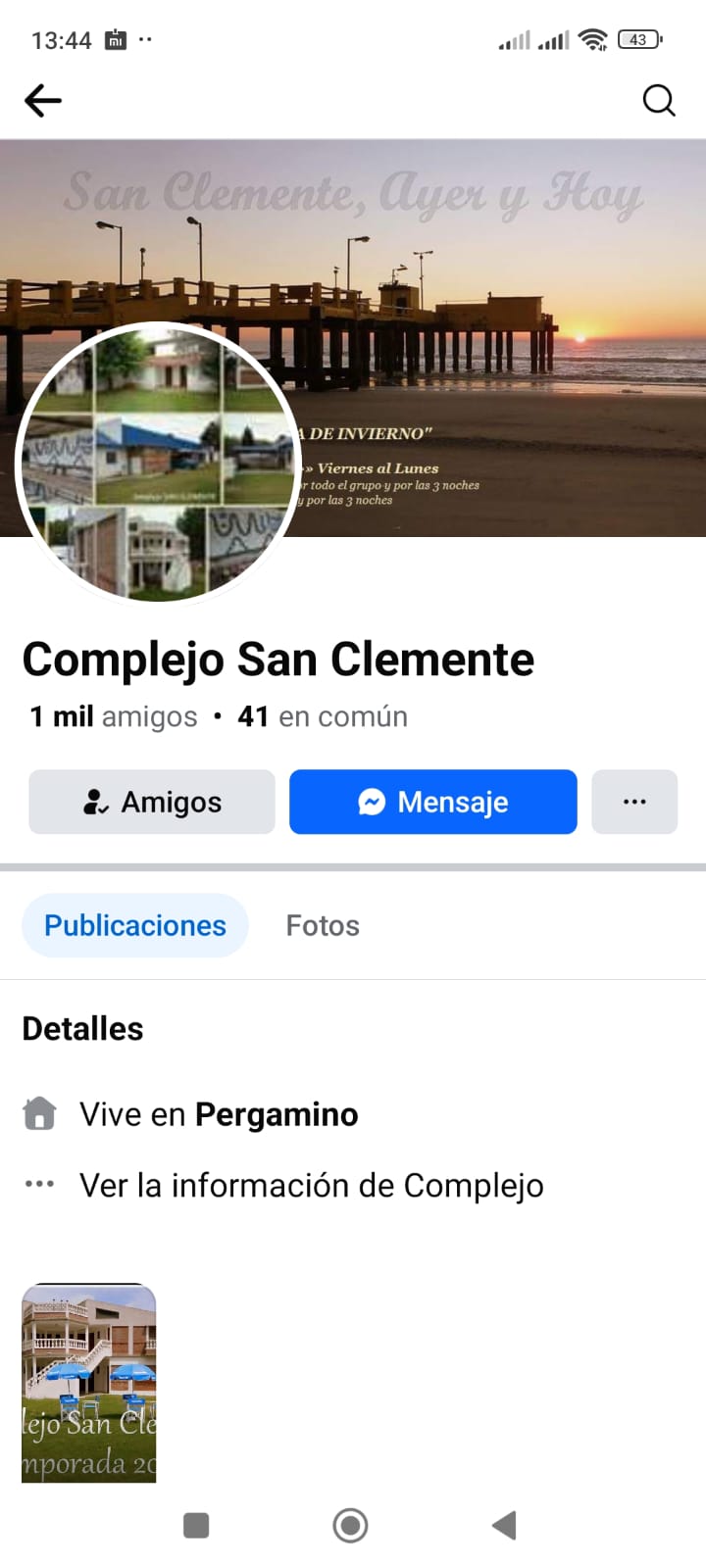Open search with the magnifying glass icon

[x=659, y=100]
